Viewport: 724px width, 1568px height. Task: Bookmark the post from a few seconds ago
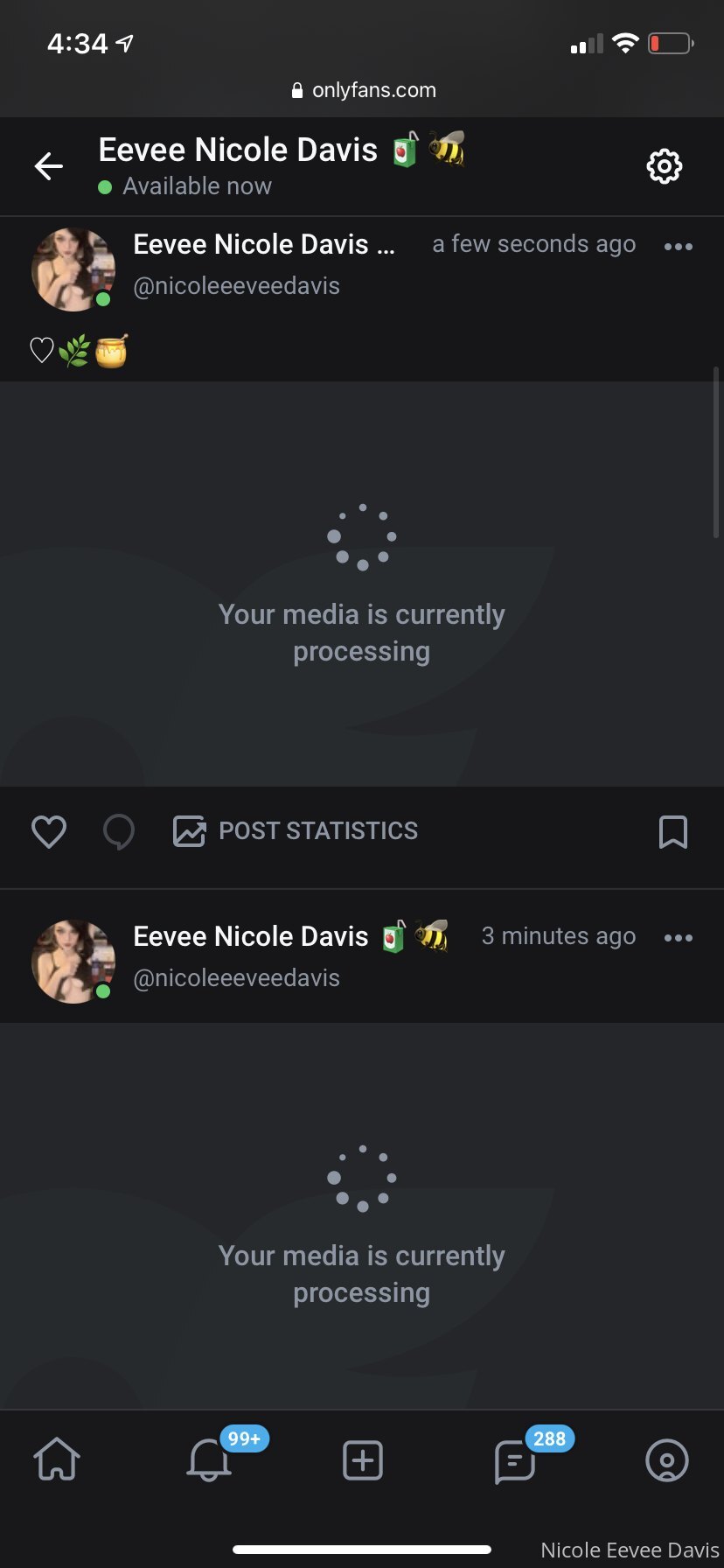point(673,831)
